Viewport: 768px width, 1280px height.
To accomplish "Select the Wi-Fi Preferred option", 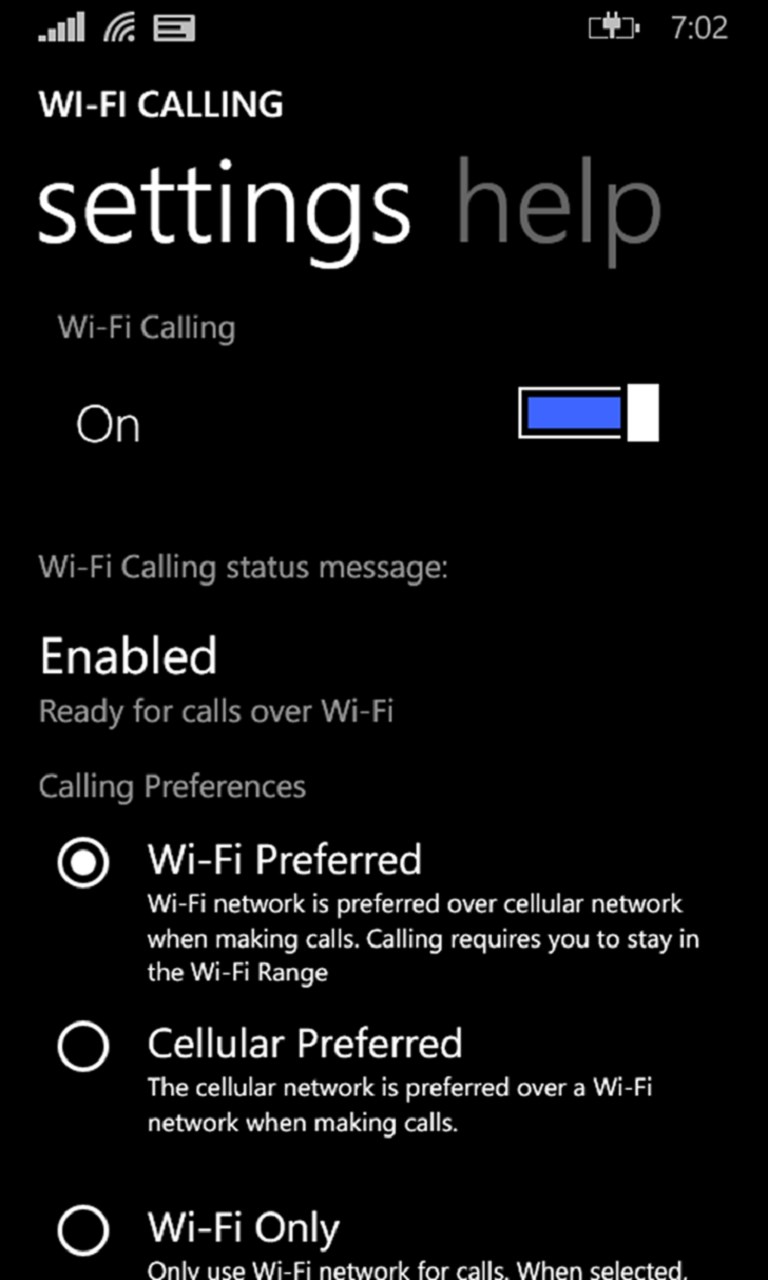I will pos(82,862).
